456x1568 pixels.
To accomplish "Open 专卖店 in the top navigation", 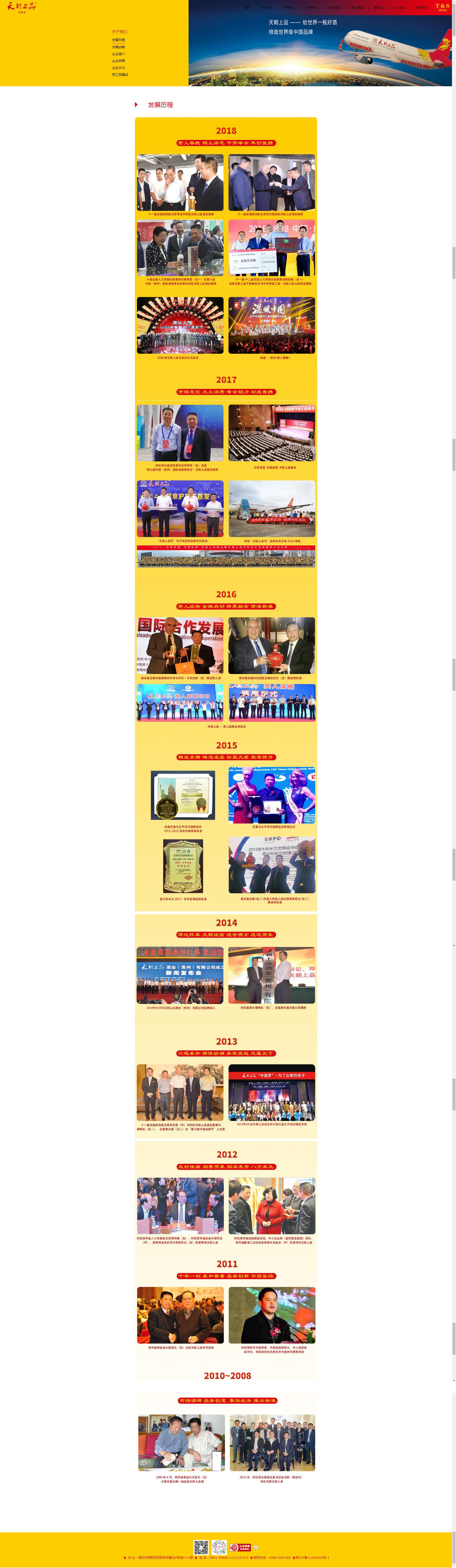I will click(x=379, y=8).
